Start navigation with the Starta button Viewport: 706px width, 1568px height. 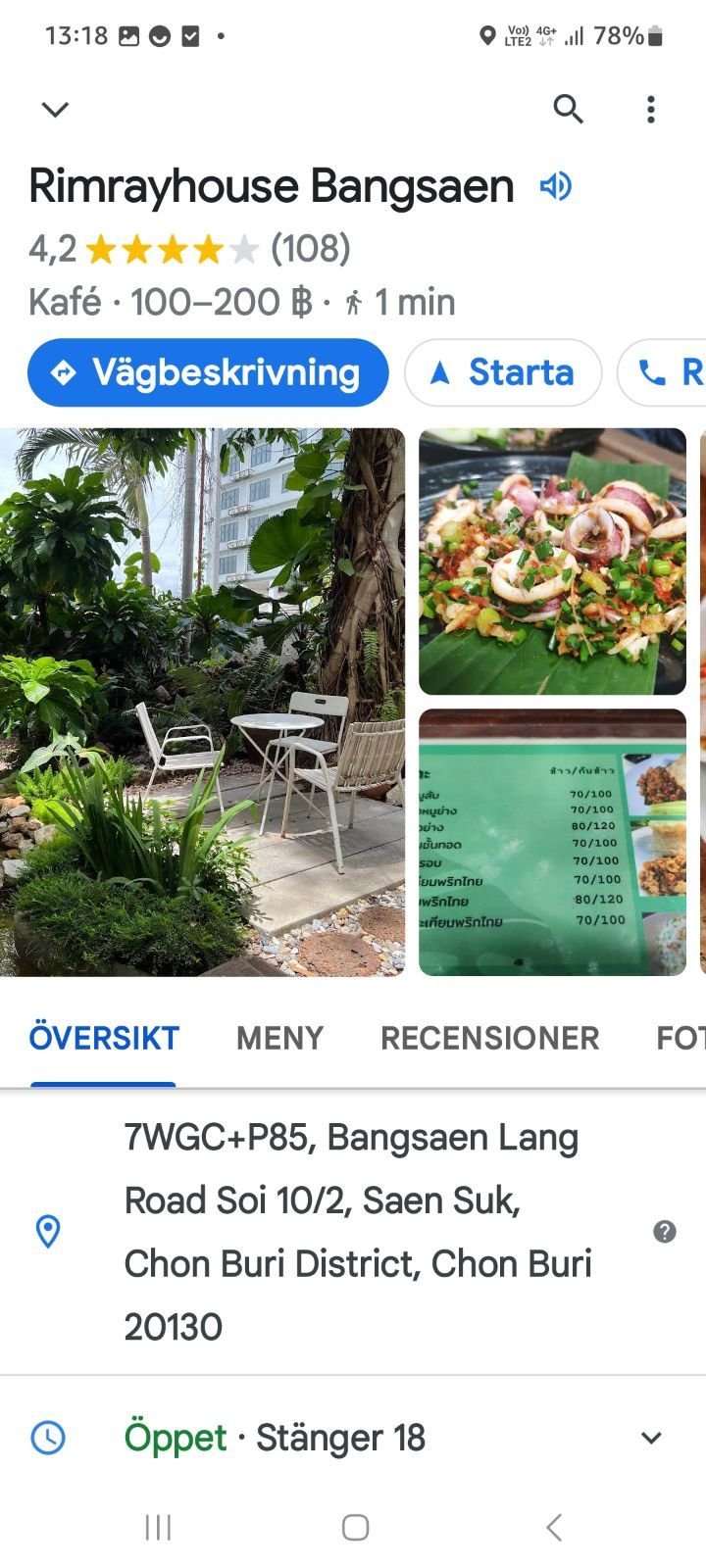tap(503, 372)
